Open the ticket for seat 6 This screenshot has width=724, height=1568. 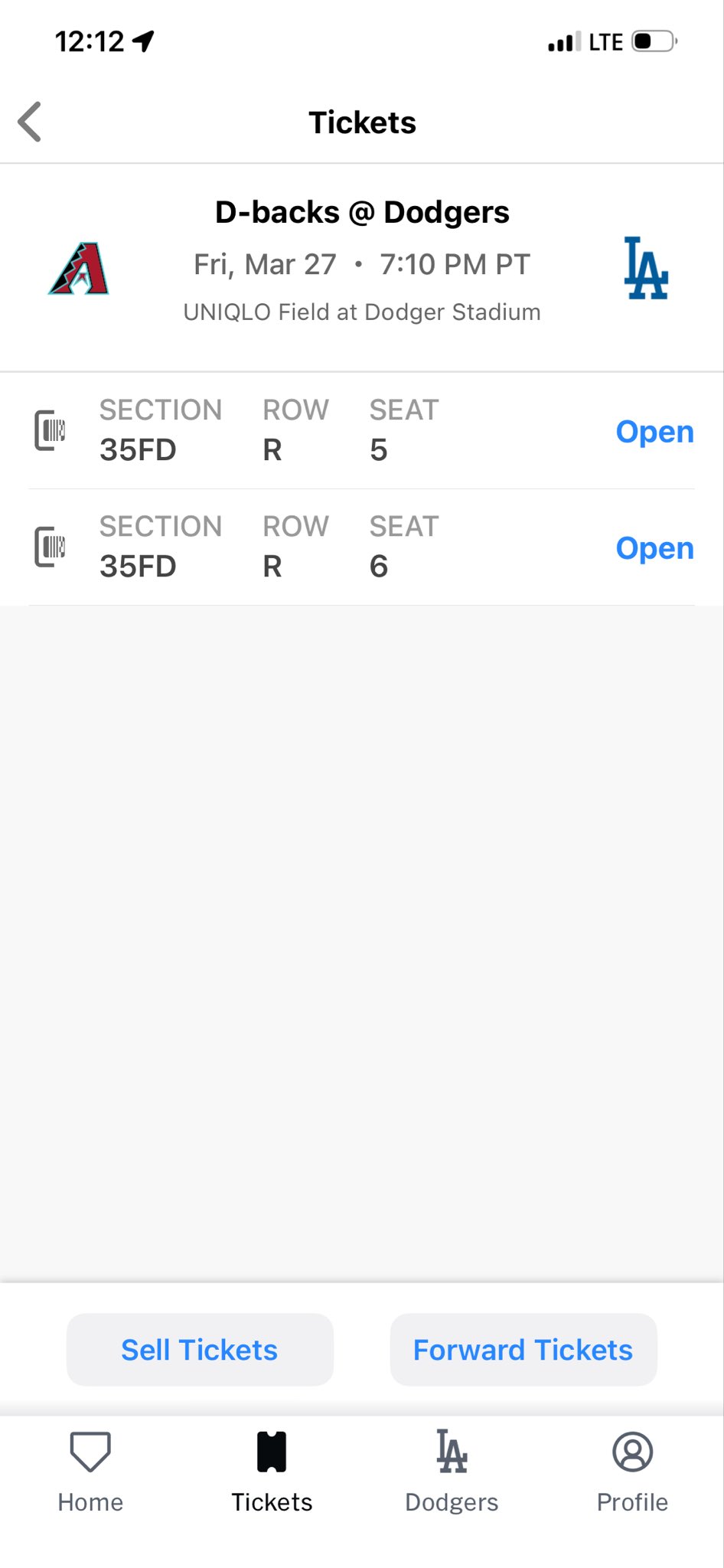point(654,548)
